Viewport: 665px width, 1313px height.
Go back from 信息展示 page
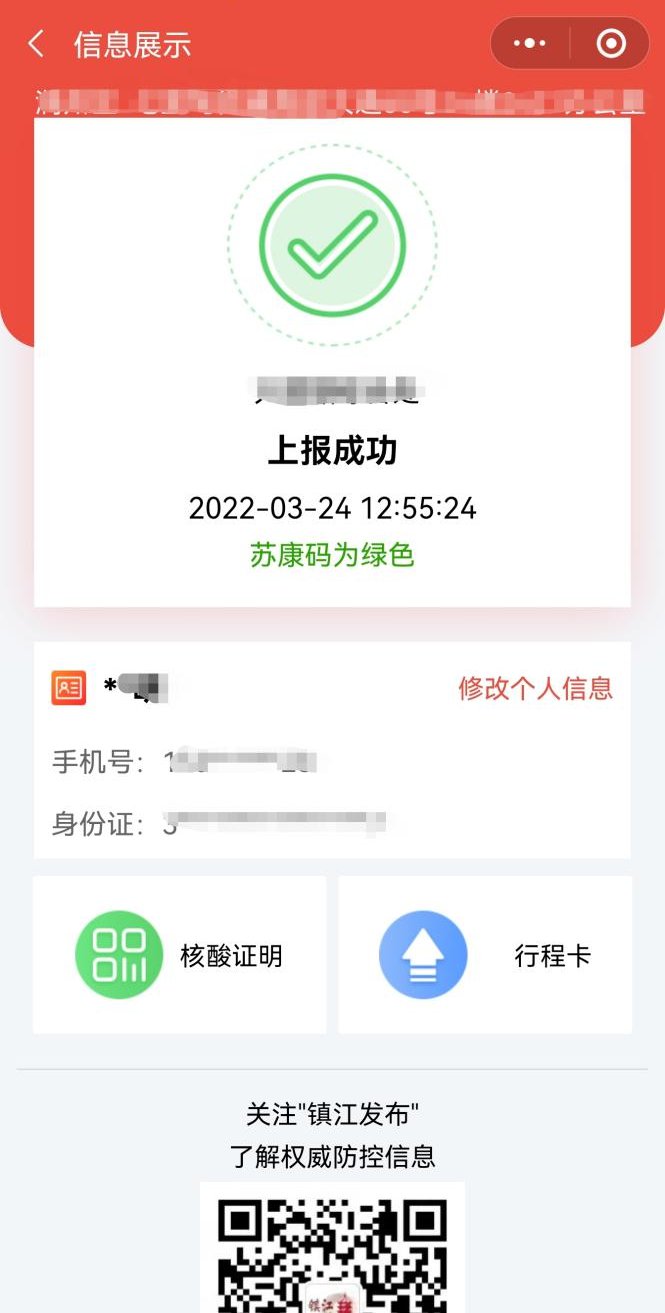[36, 44]
